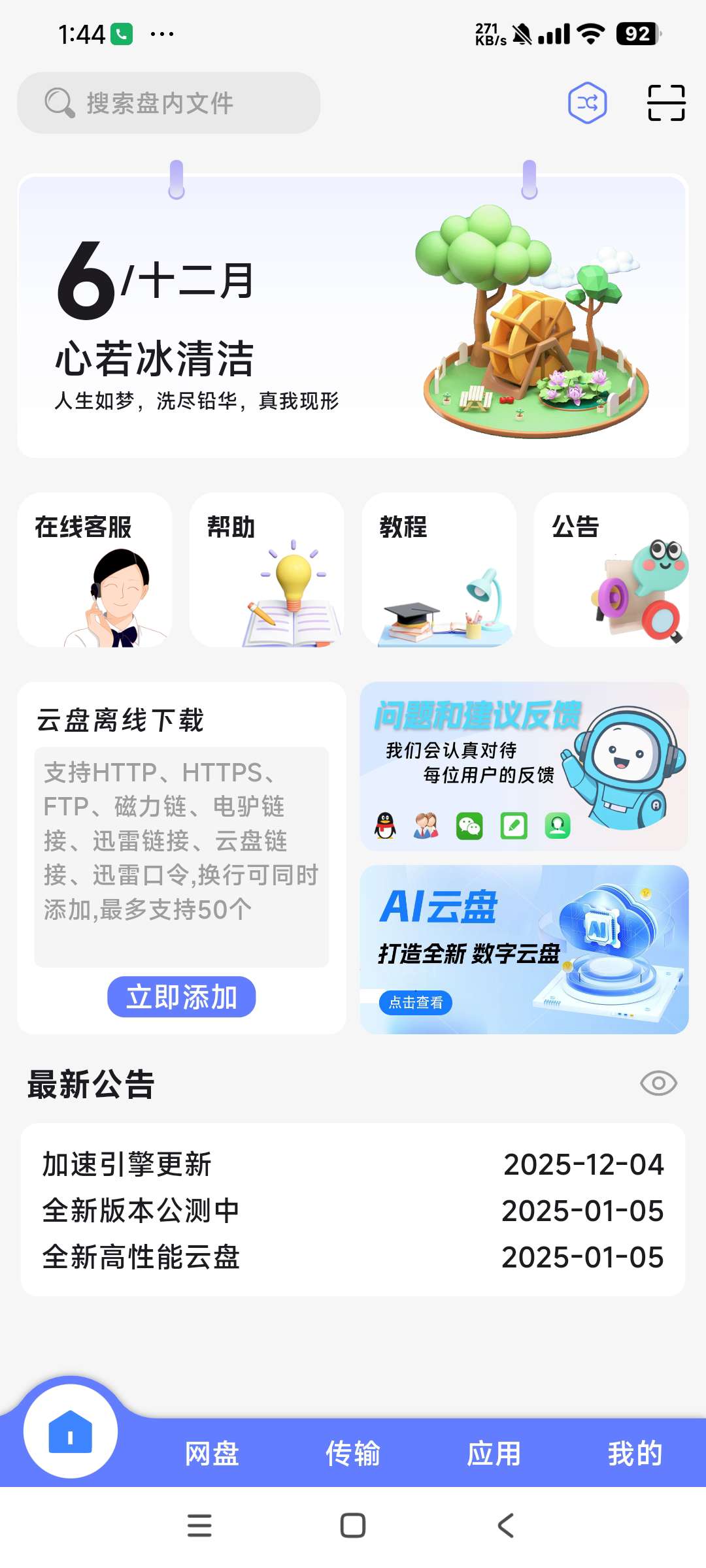The height and width of the screenshot is (1568, 706).
Task: Switch to the 传输 tab
Action: coord(353,1454)
